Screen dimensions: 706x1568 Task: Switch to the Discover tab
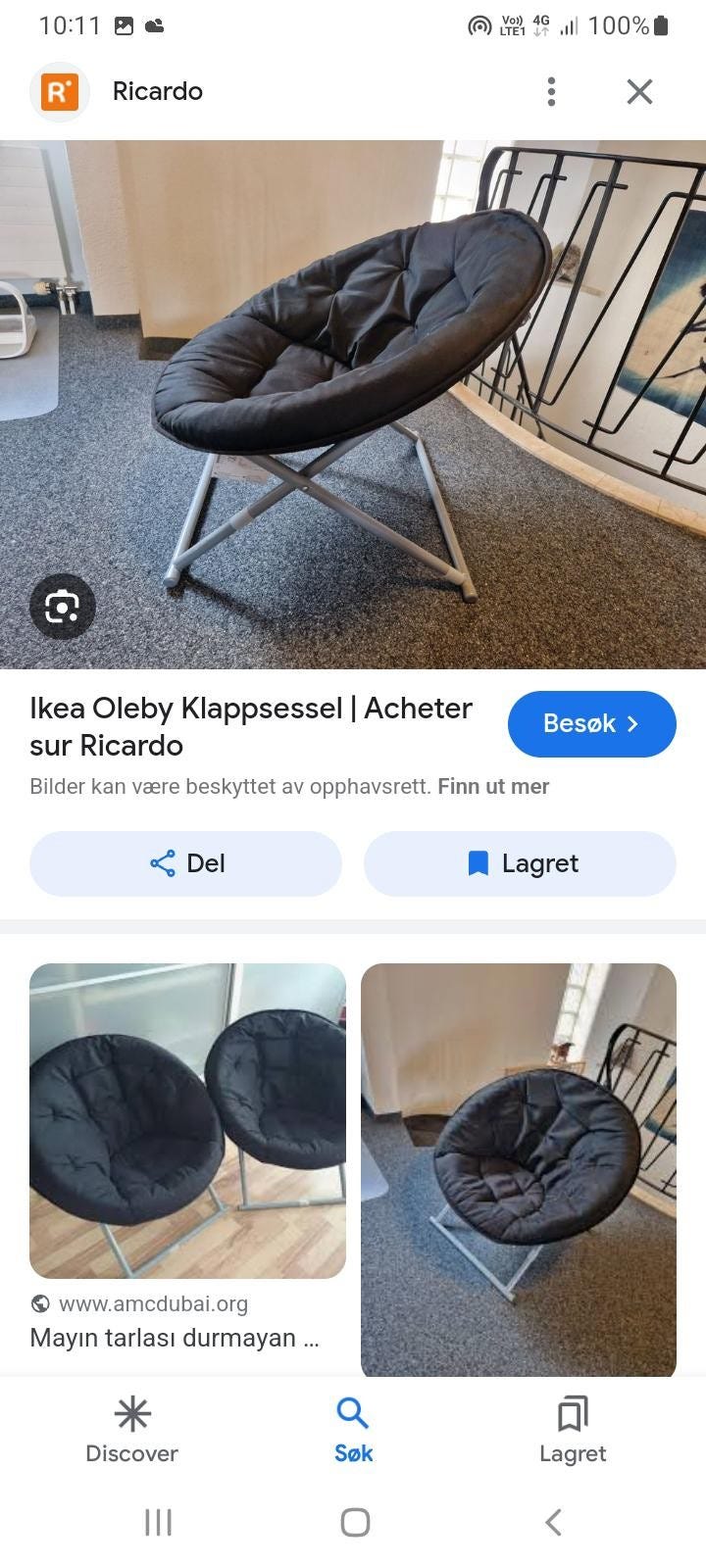click(x=131, y=1429)
